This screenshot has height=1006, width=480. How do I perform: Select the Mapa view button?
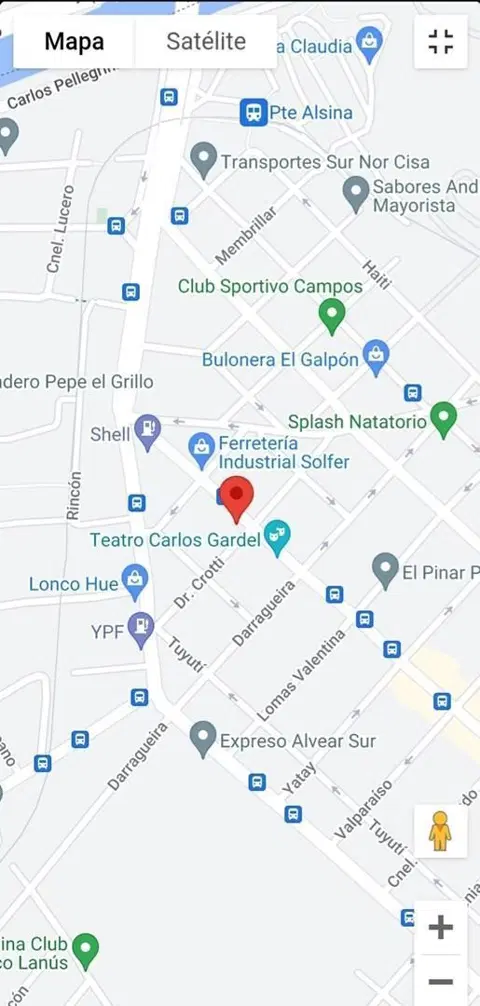tap(74, 42)
